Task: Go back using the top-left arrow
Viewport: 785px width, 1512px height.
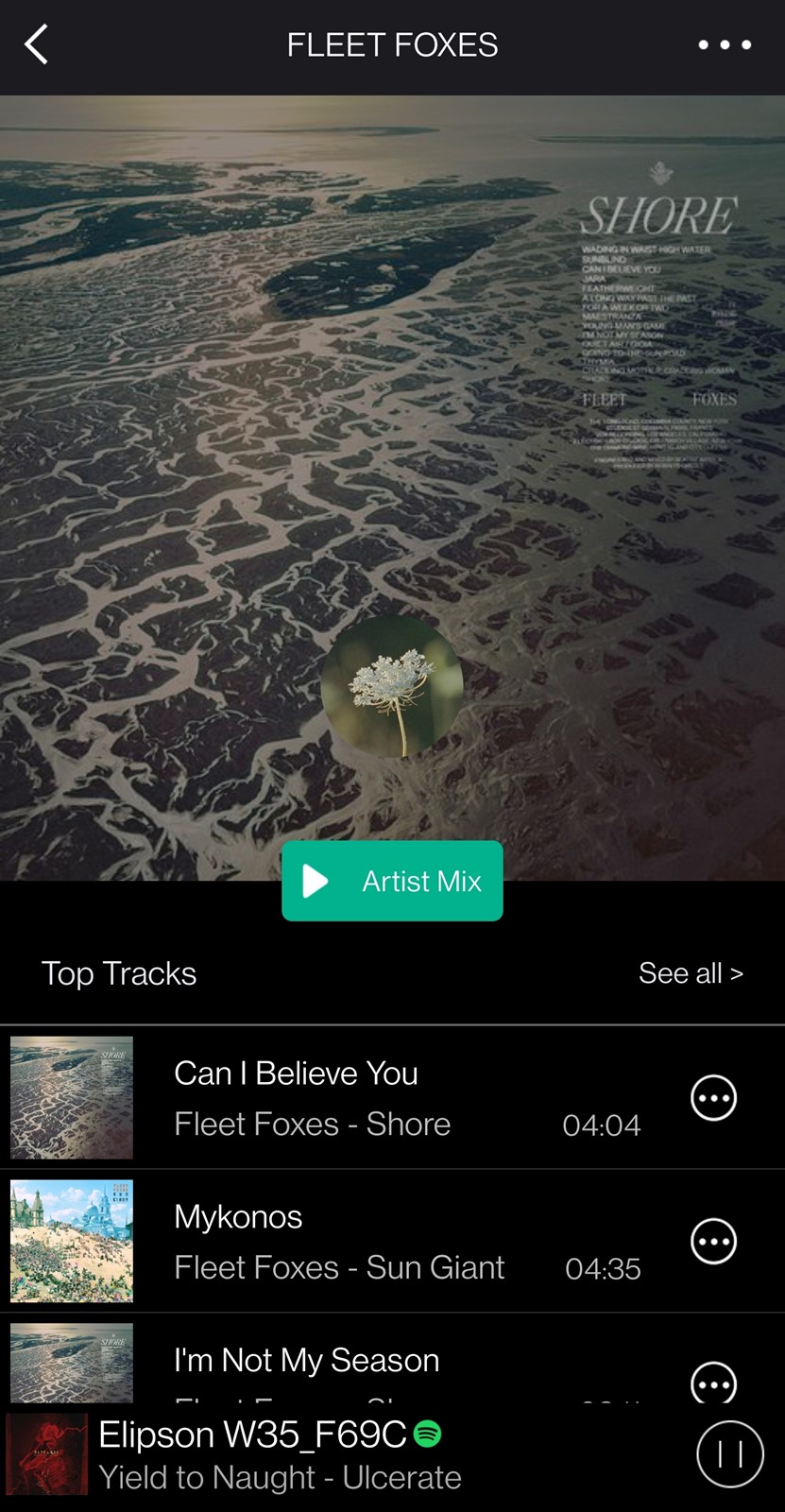Action: (36, 44)
